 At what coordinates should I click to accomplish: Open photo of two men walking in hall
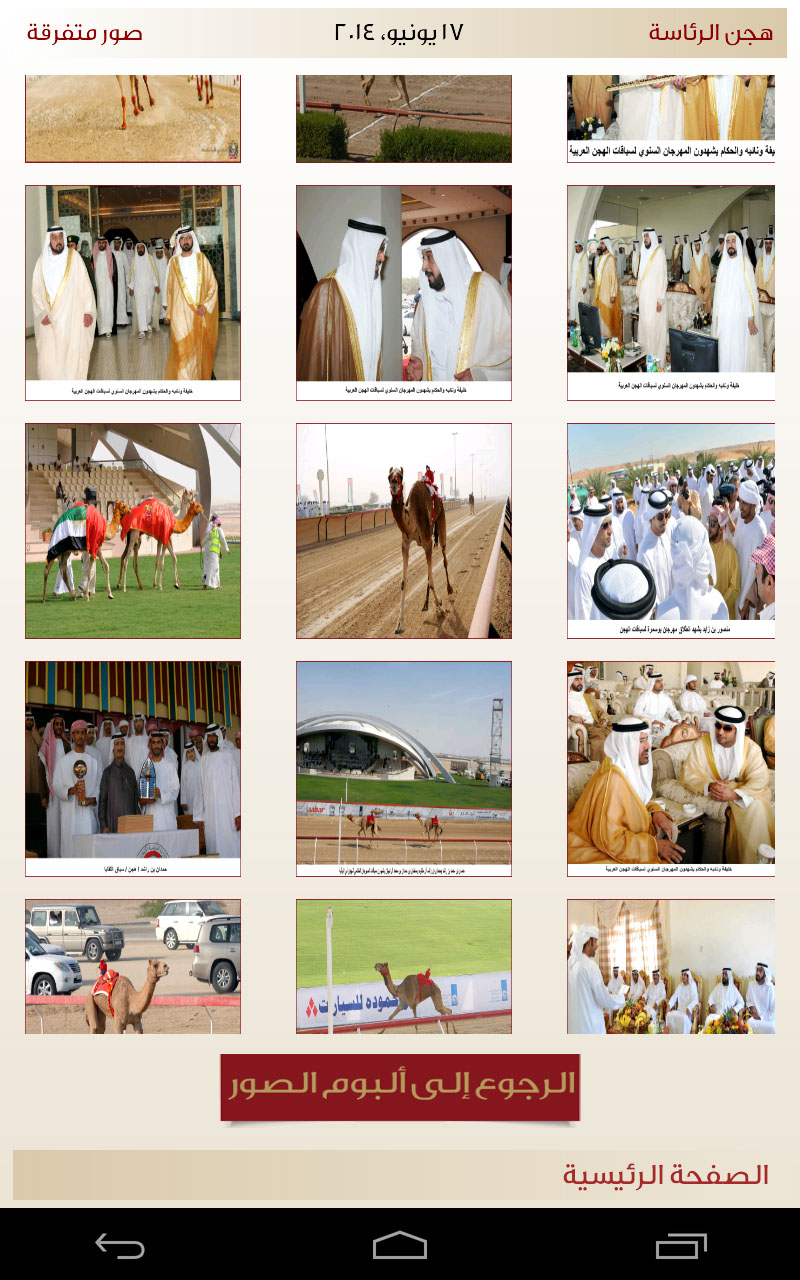pyautogui.click(x=133, y=293)
